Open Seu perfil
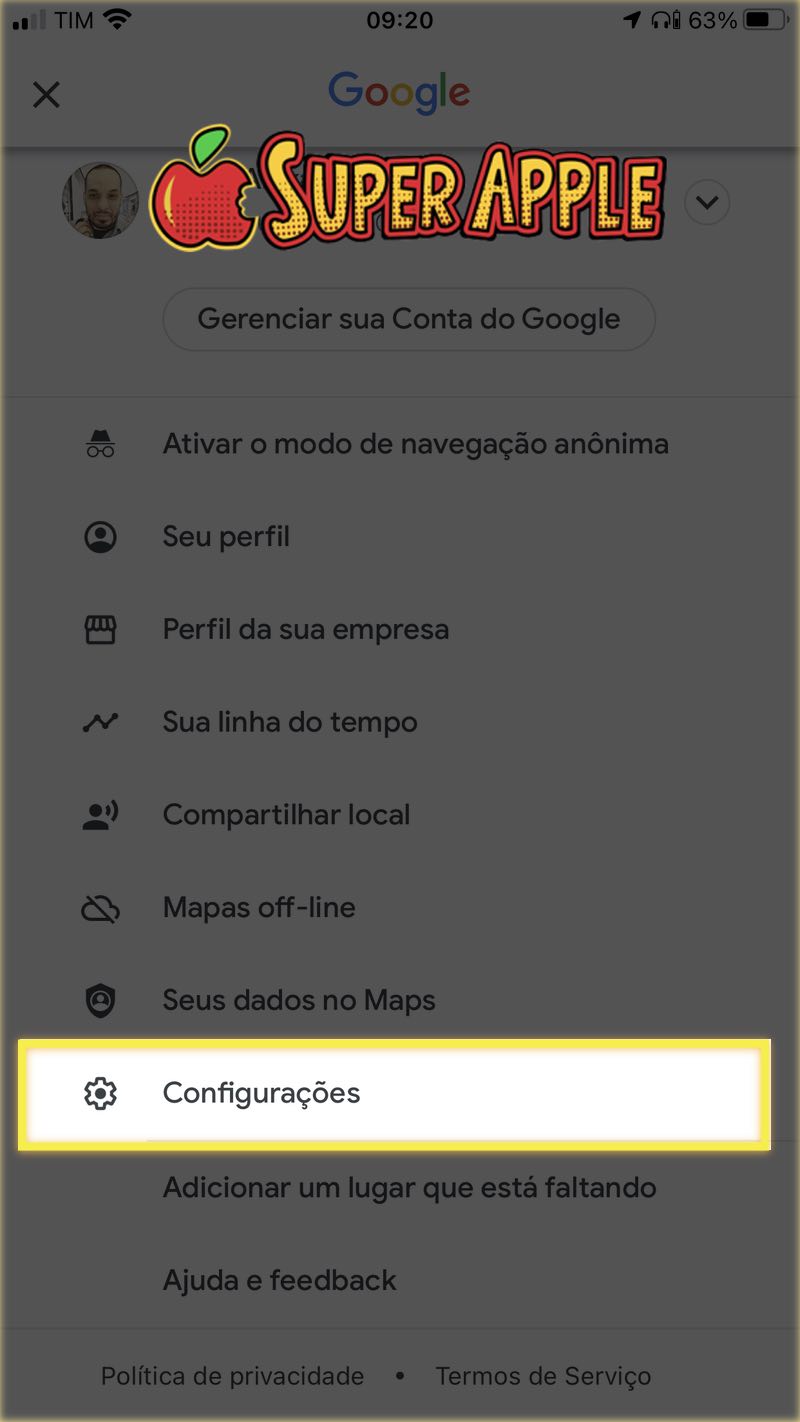 pos(226,537)
